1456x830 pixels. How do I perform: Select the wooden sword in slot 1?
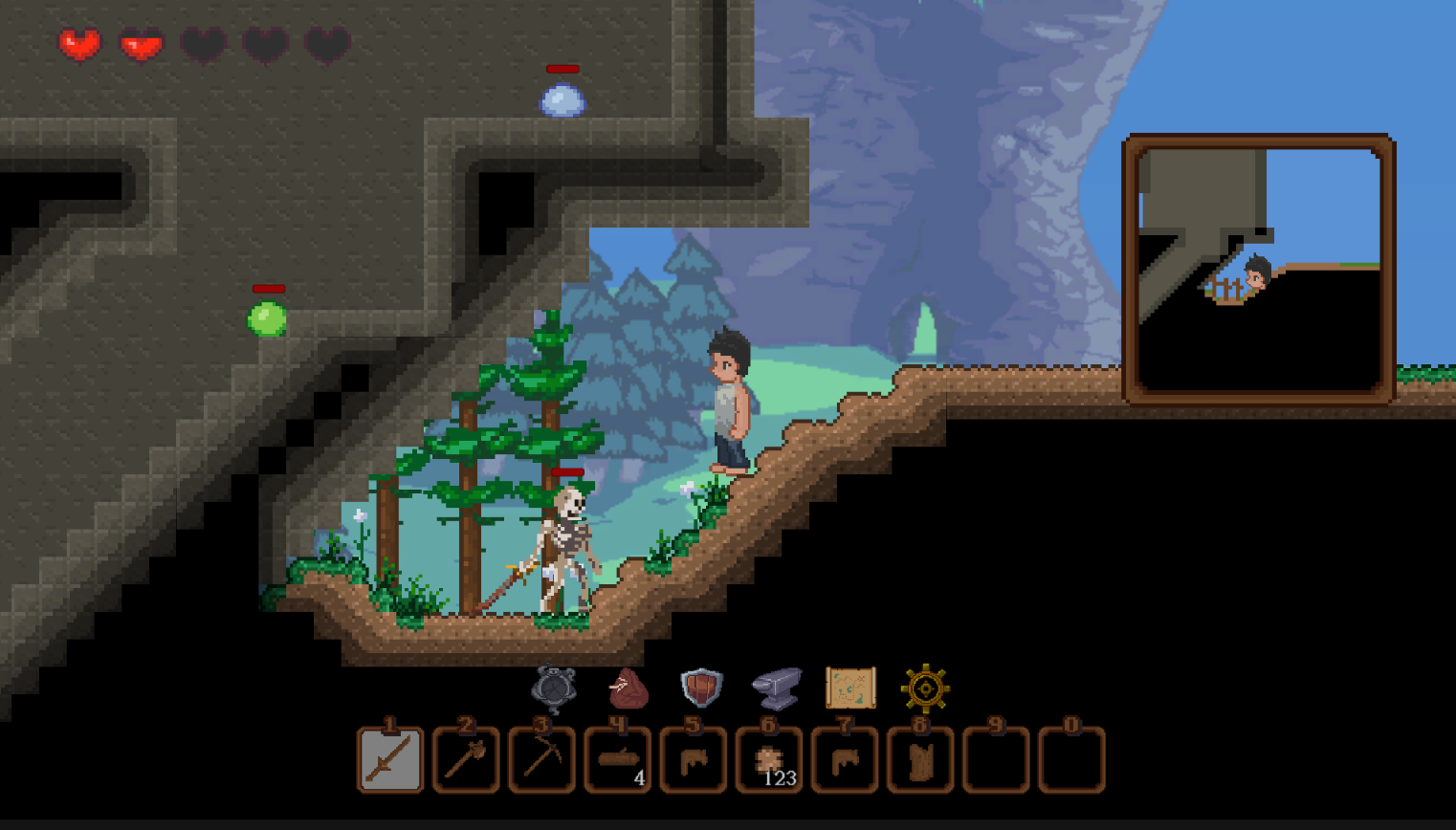coord(390,760)
